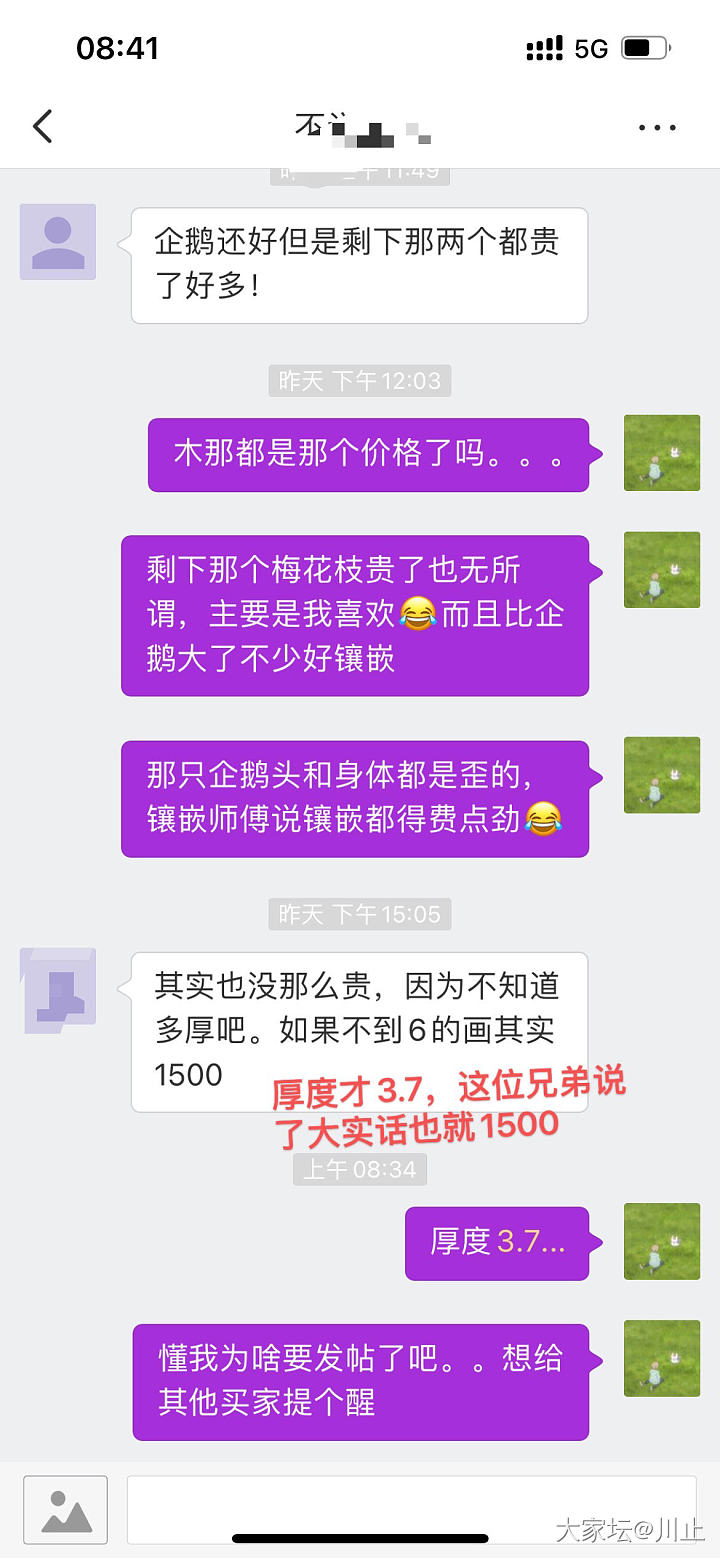Open sender's avatar beside the 企鹅还好 message
The image size is (720, 1558).
[x=58, y=242]
